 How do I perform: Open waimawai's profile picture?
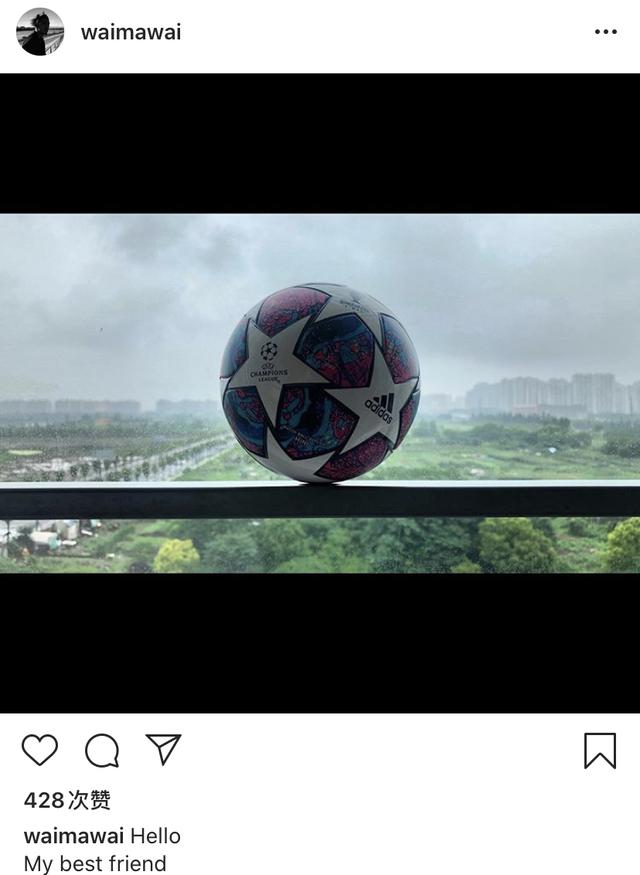[40, 32]
